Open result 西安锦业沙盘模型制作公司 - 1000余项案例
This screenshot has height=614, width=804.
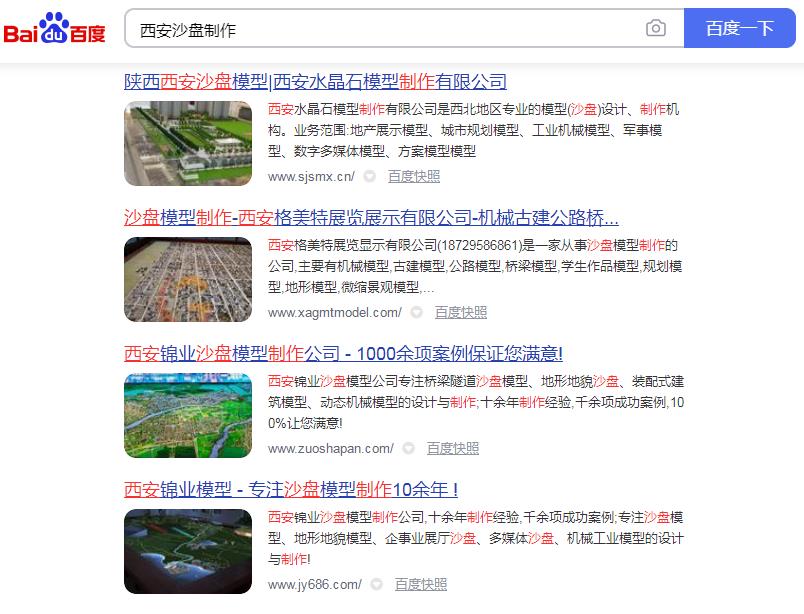tap(343, 354)
